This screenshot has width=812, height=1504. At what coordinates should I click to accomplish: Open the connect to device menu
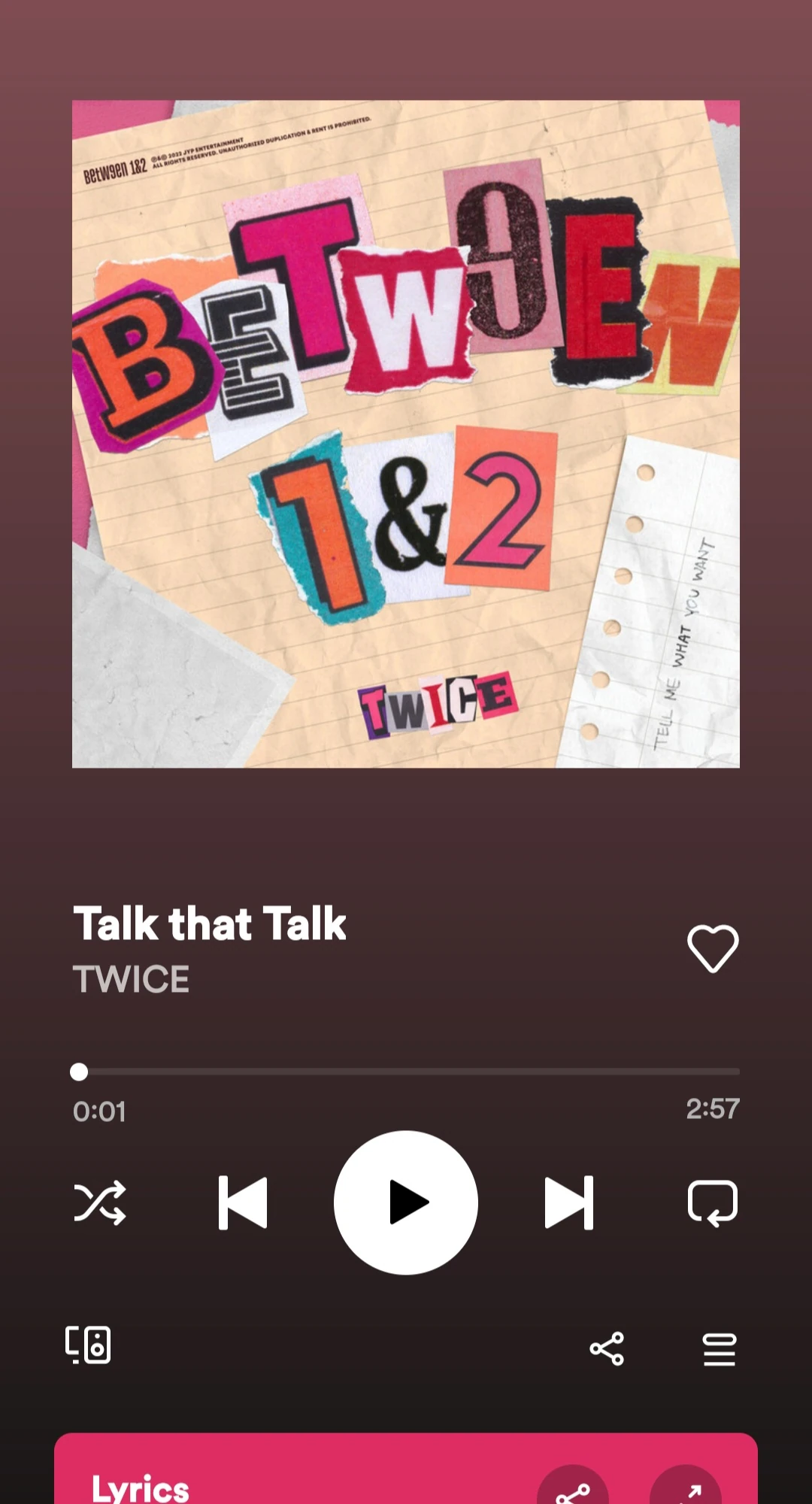tap(89, 1345)
